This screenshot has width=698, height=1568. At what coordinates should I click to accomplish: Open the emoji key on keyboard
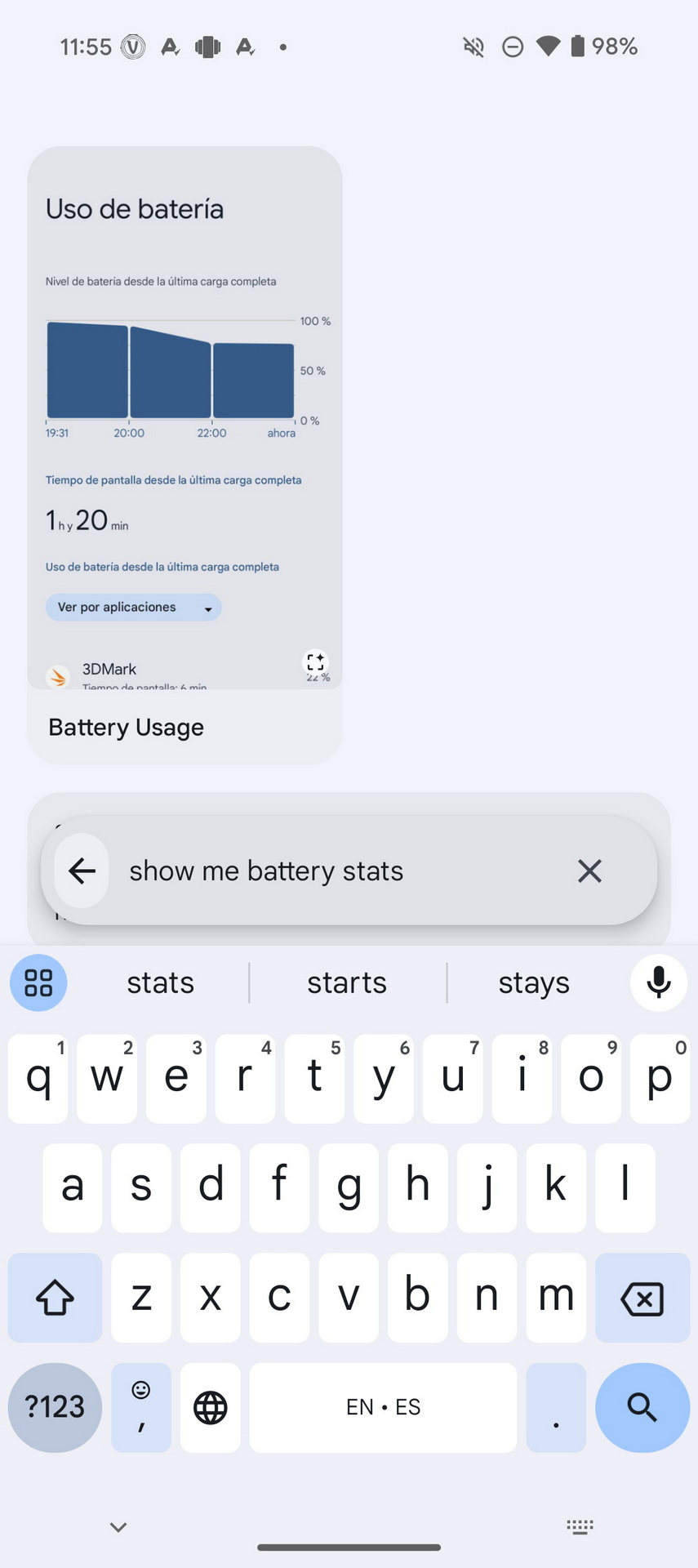point(141,1407)
